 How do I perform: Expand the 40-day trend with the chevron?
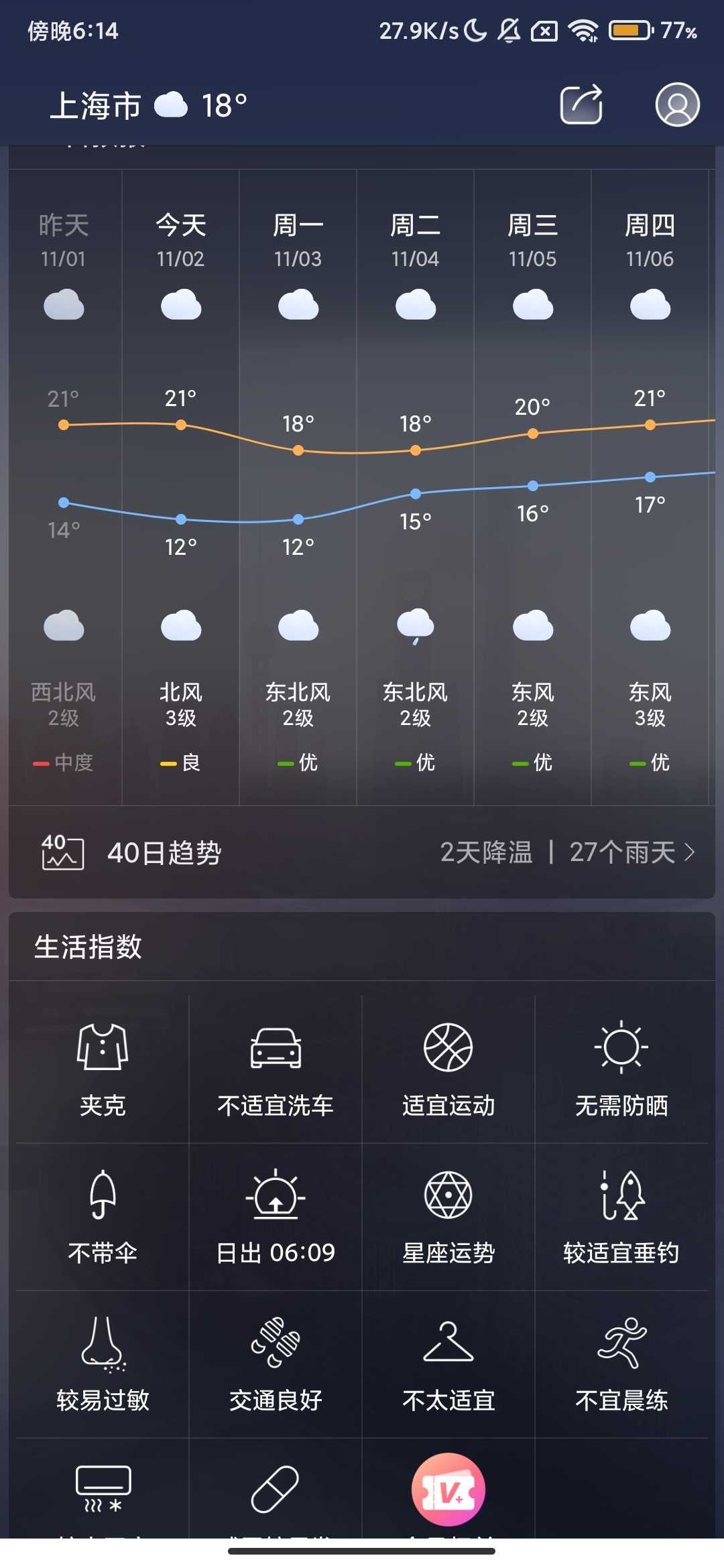693,852
